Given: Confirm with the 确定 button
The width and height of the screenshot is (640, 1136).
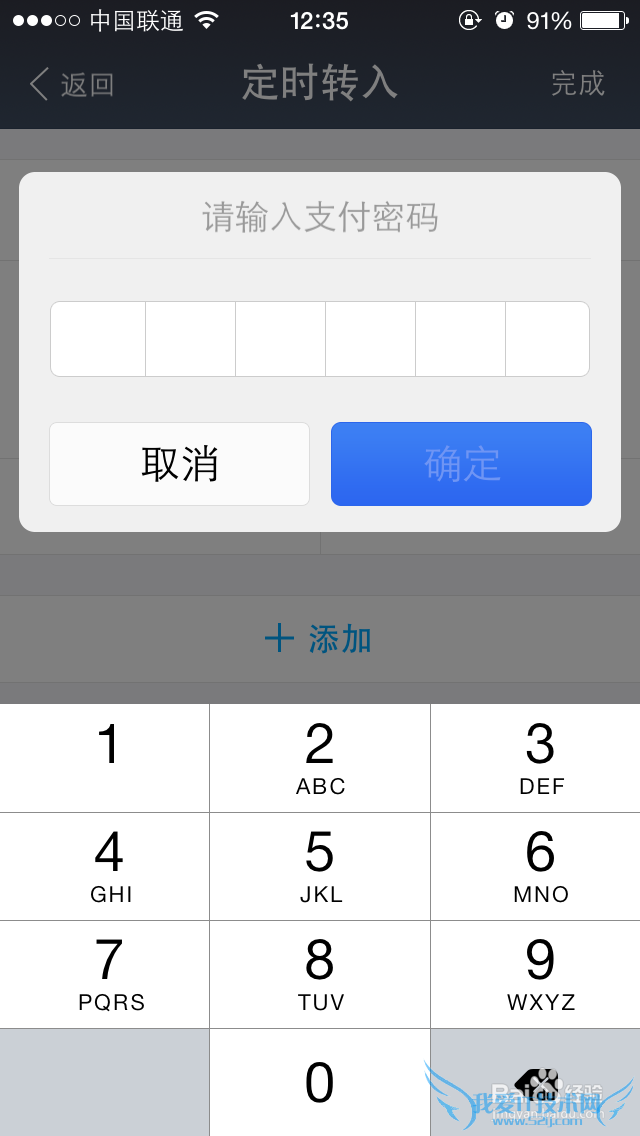Looking at the screenshot, I should point(461,464).
